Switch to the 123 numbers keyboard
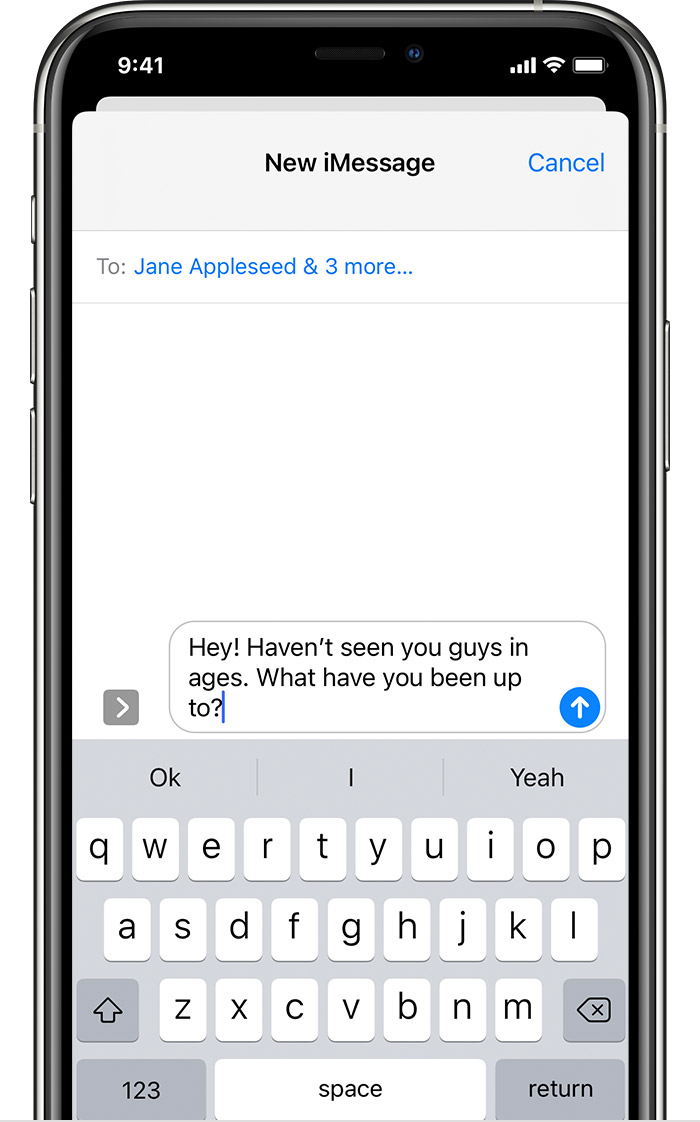The width and height of the screenshot is (700, 1122). [x=140, y=1089]
